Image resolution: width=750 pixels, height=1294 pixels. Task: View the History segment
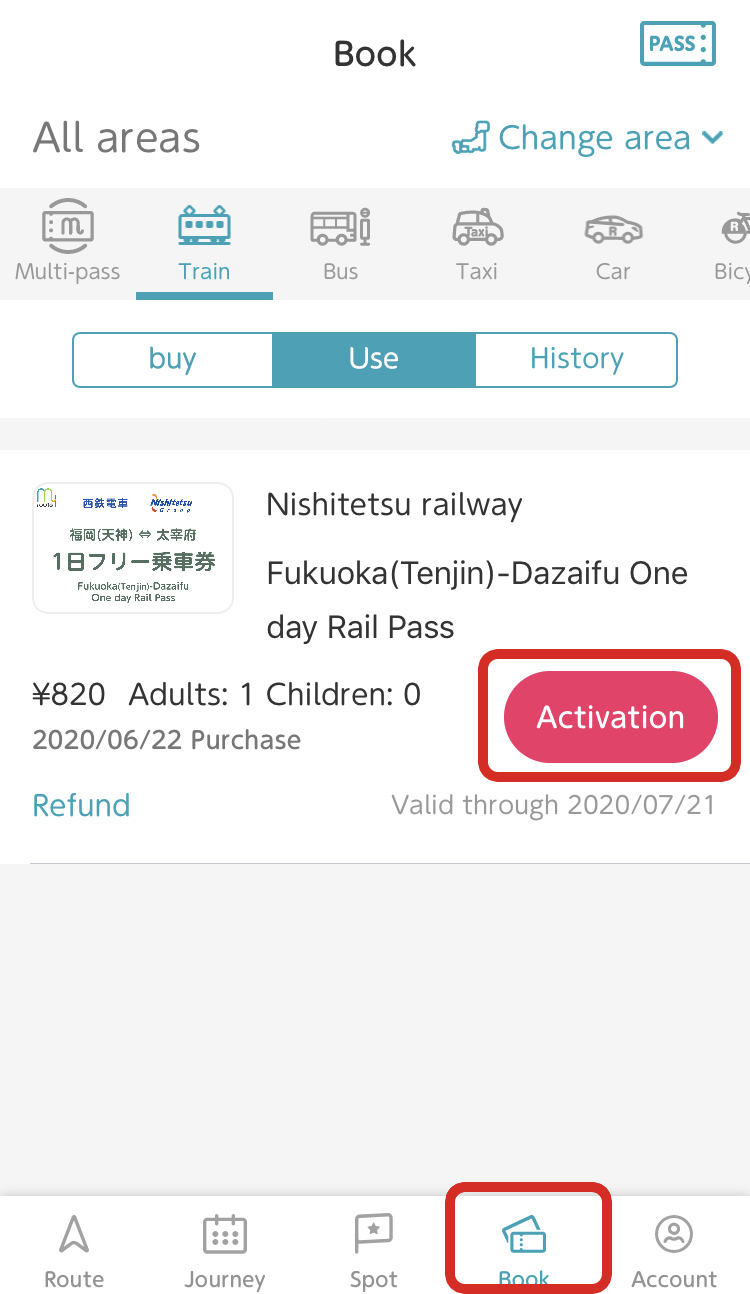click(x=576, y=359)
